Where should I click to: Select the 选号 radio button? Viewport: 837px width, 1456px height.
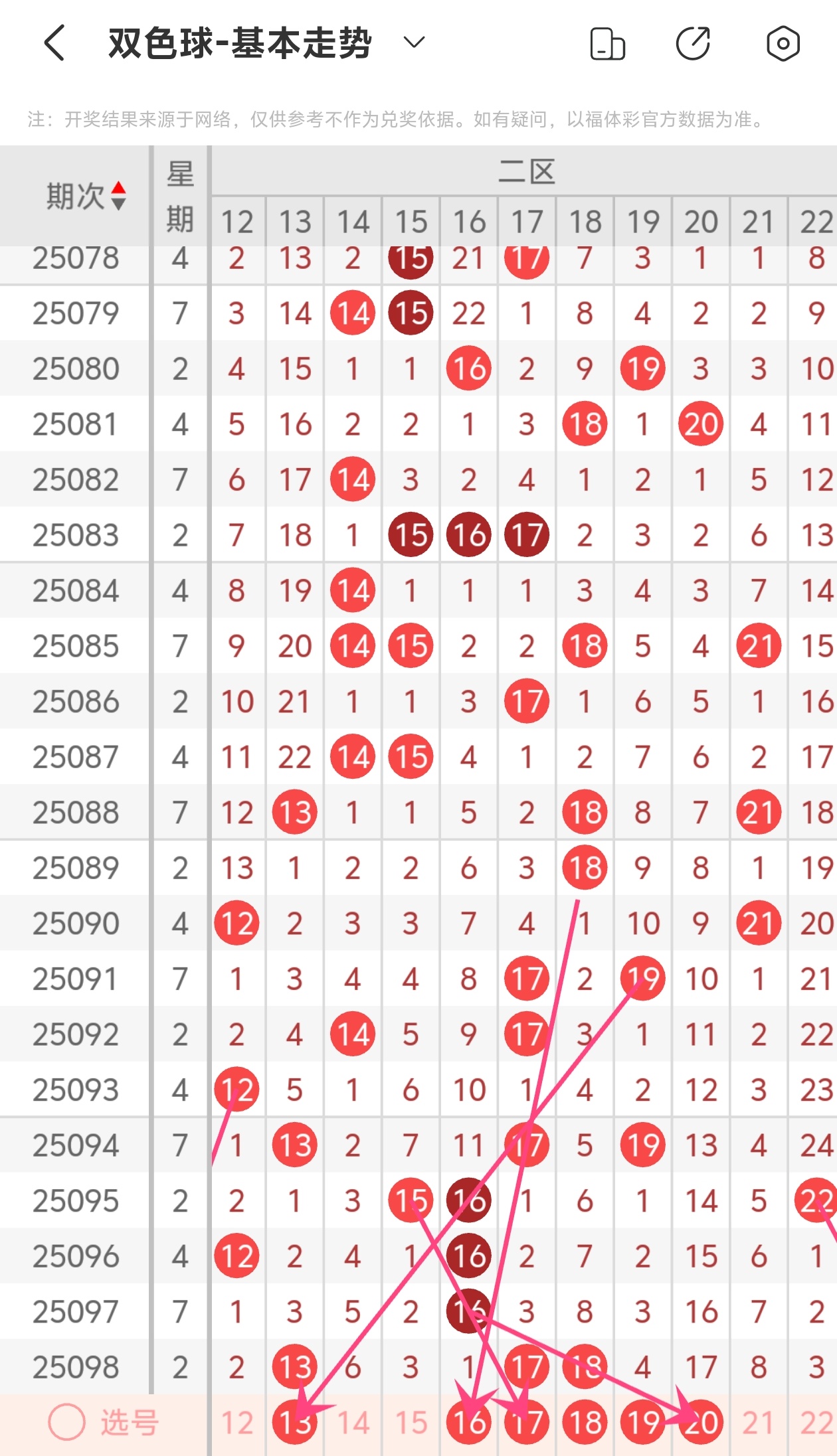coord(67,1422)
